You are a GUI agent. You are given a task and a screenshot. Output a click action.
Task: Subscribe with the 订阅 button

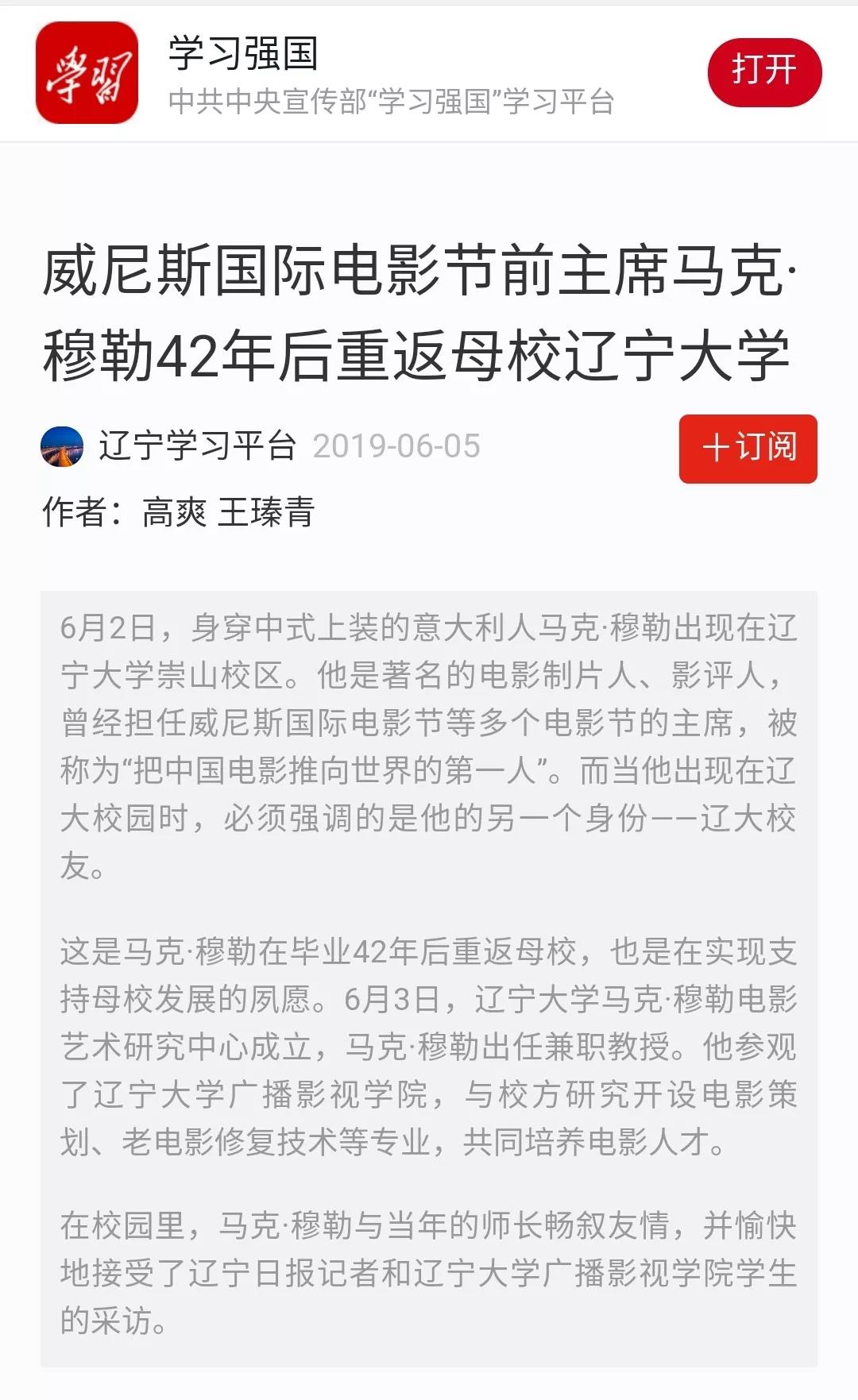coord(748,449)
